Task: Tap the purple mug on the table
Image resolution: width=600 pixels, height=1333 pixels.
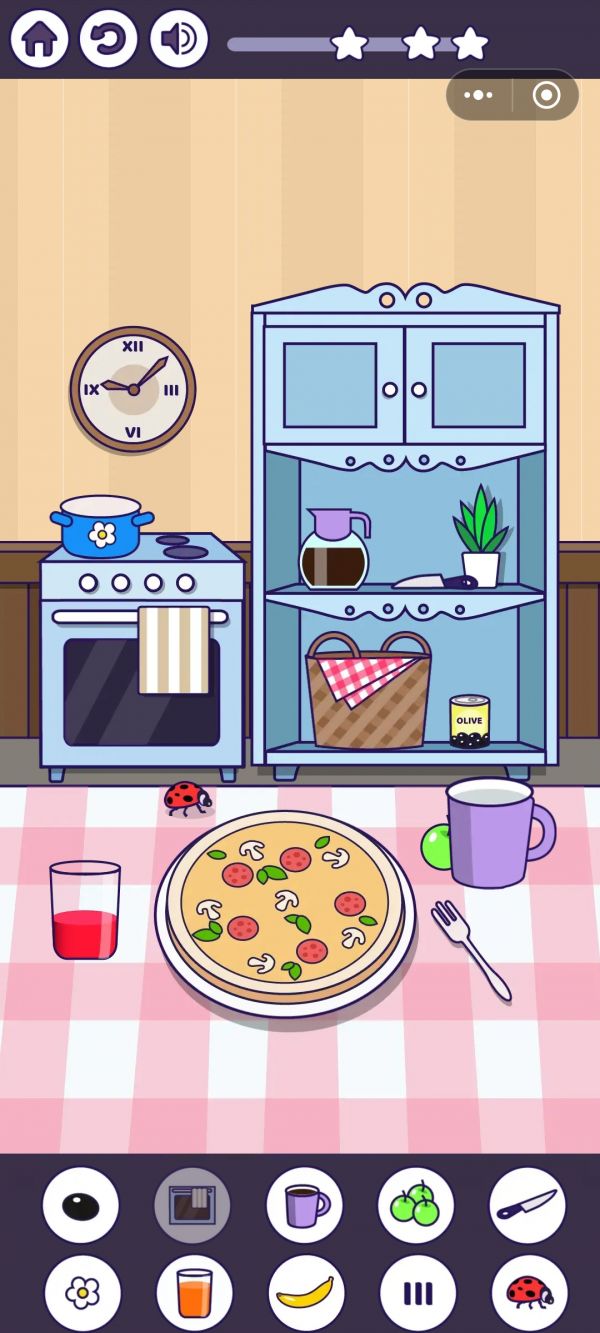Action: [x=494, y=833]
